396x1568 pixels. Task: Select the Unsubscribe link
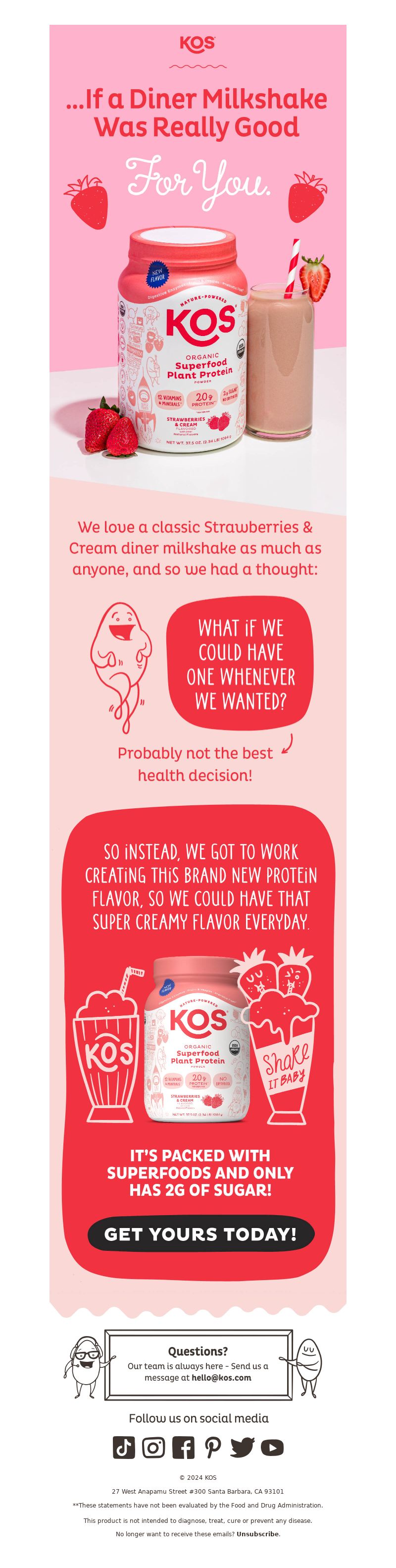click(x=258, y=1534)
